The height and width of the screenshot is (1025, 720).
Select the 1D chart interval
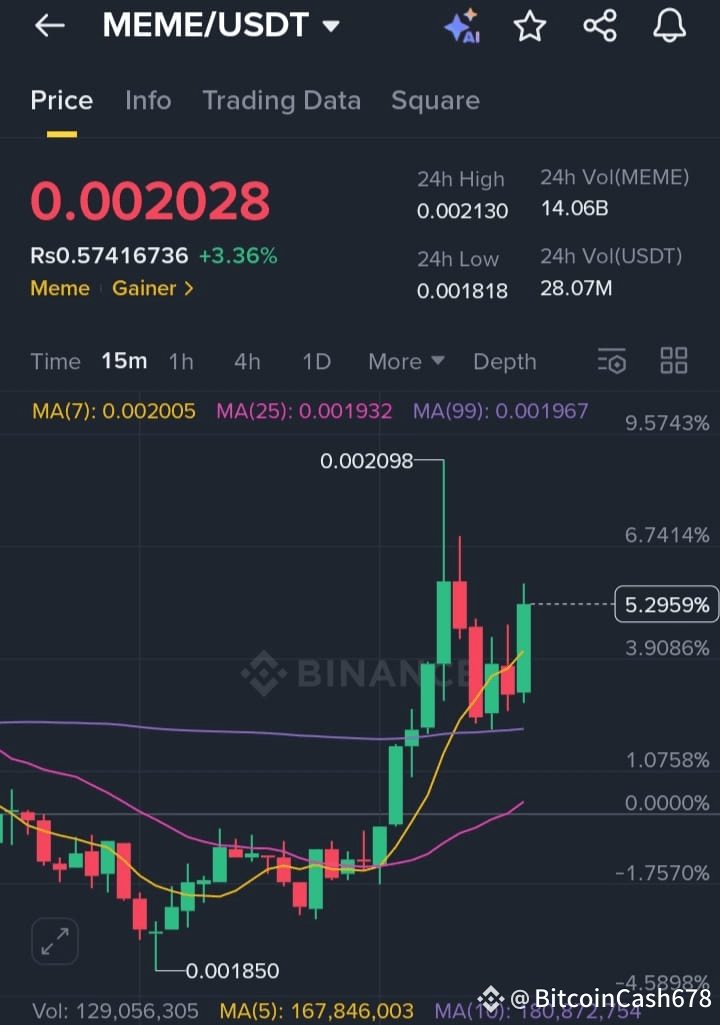(316, 362)
